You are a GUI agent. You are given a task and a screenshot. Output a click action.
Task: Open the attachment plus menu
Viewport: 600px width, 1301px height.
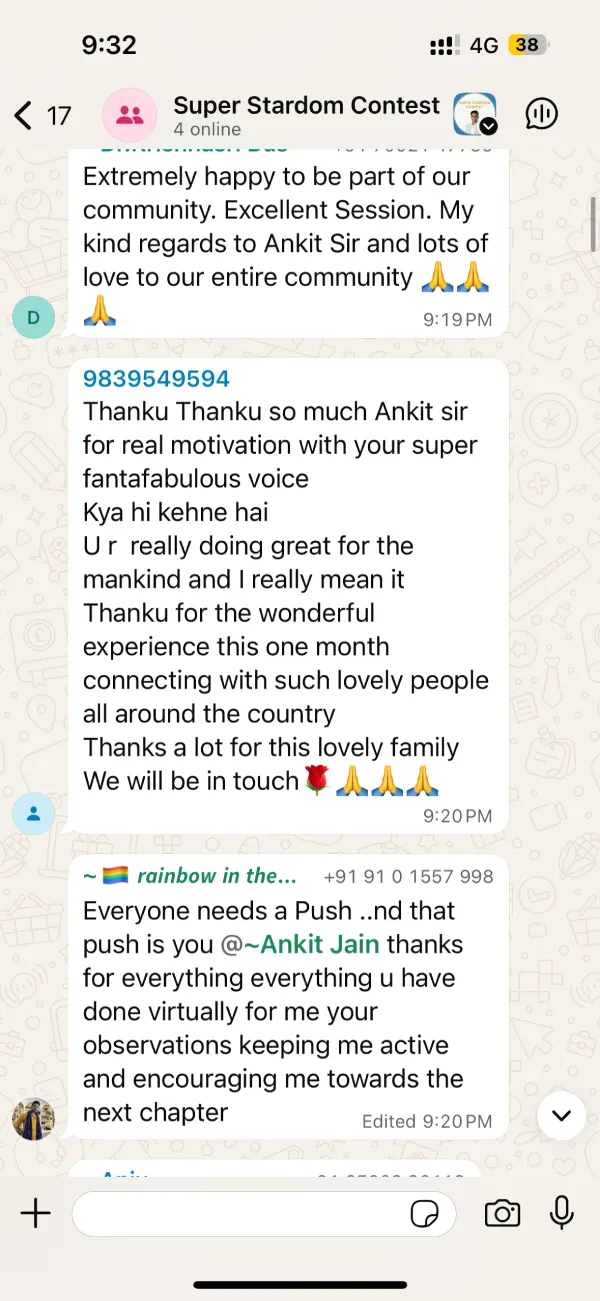pos(36,1214)
